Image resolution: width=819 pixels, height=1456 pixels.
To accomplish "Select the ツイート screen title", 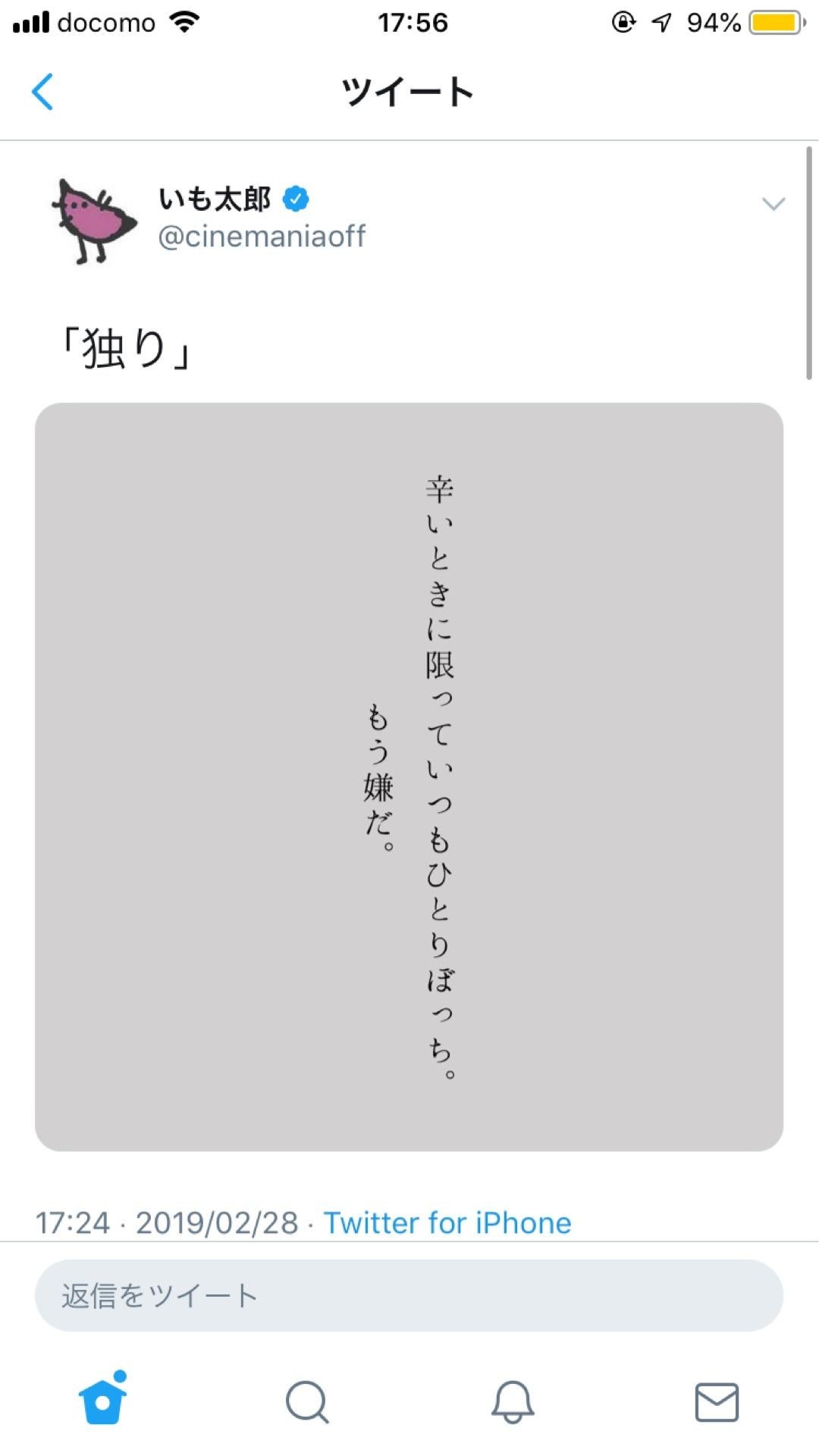I will click(407, 91).
